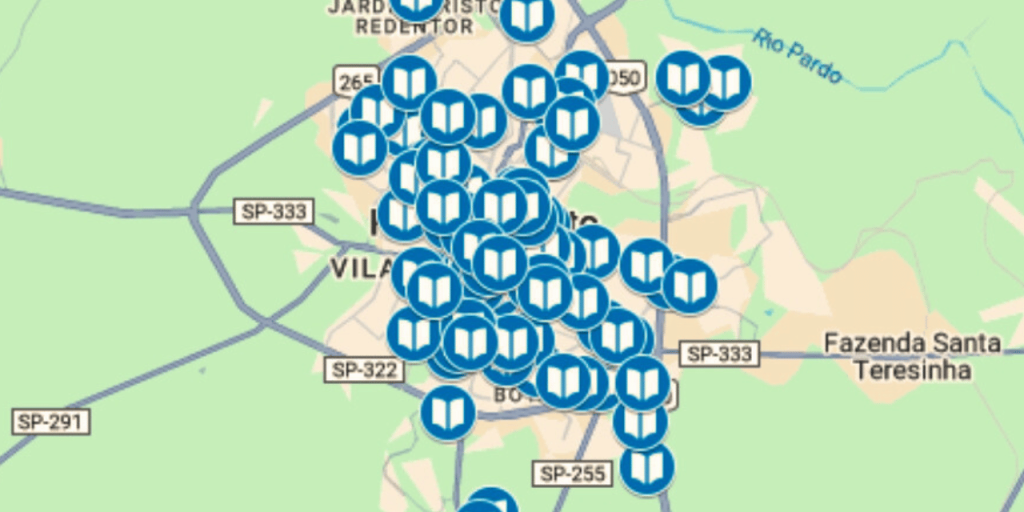Select the book marker closest to Rio Pardo

tap(726, 82)
